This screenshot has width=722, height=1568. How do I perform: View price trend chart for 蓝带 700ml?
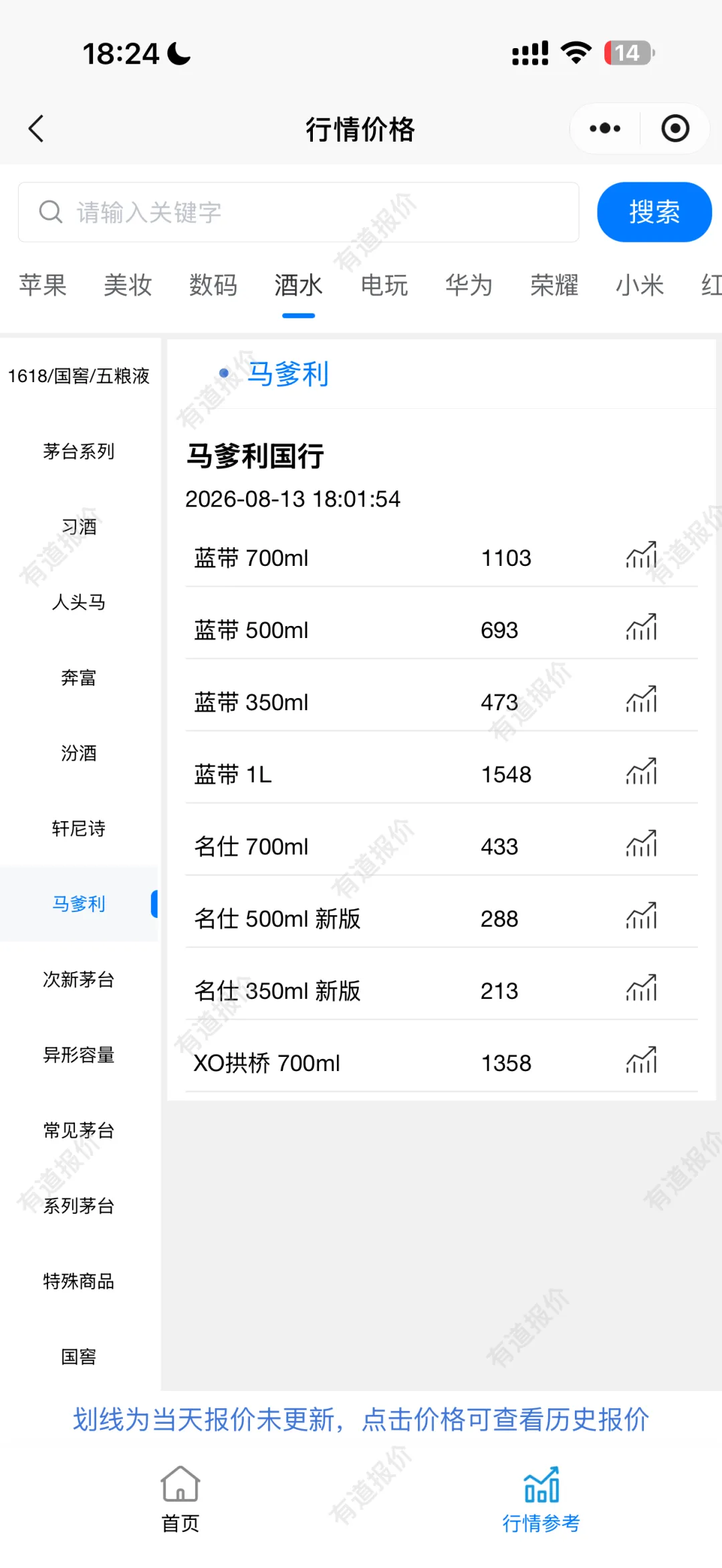[x=642, y=556]
